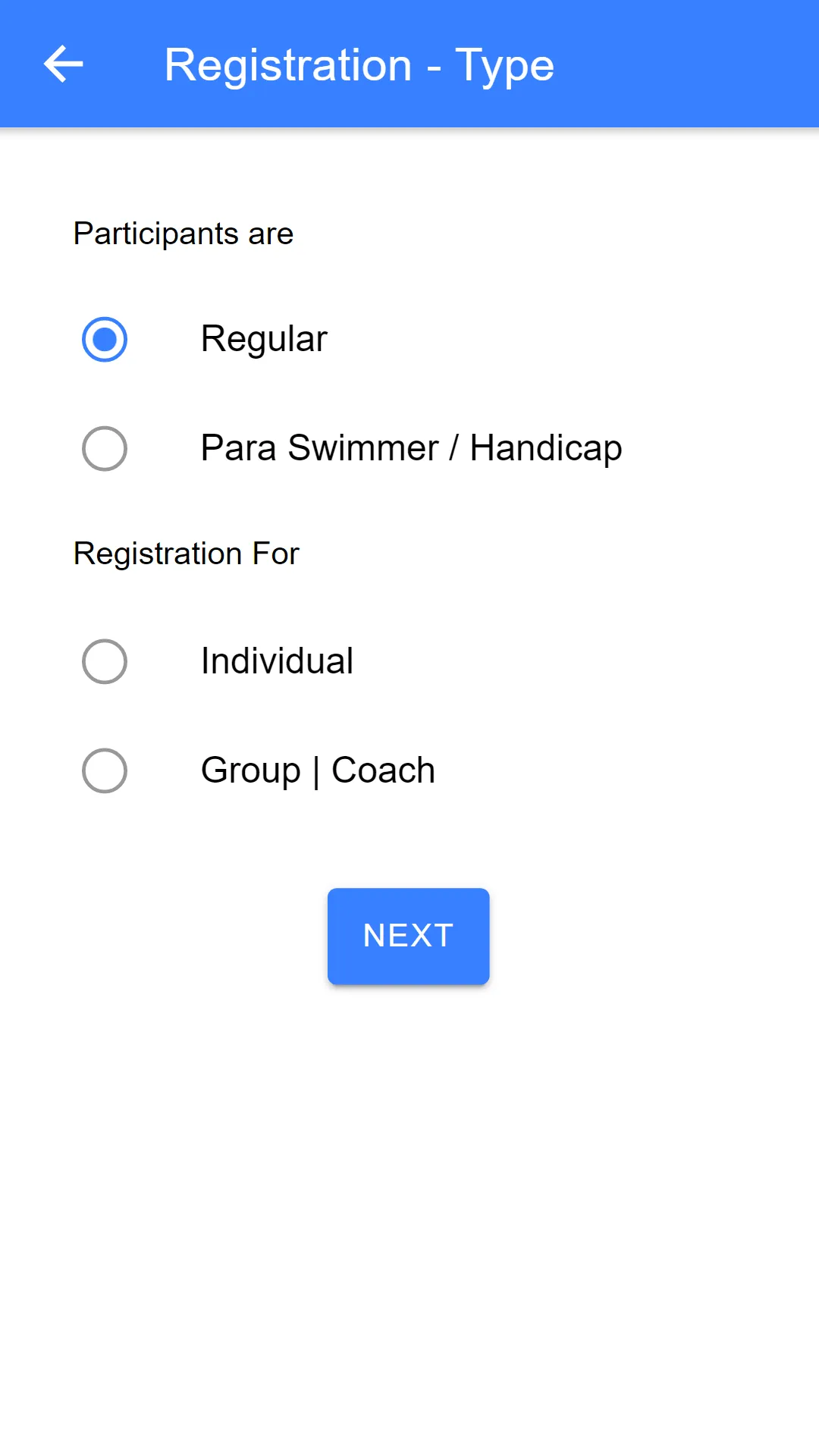Click the Participants are label
Viewport: 819px width, 1456px height.
click(182, 234)
